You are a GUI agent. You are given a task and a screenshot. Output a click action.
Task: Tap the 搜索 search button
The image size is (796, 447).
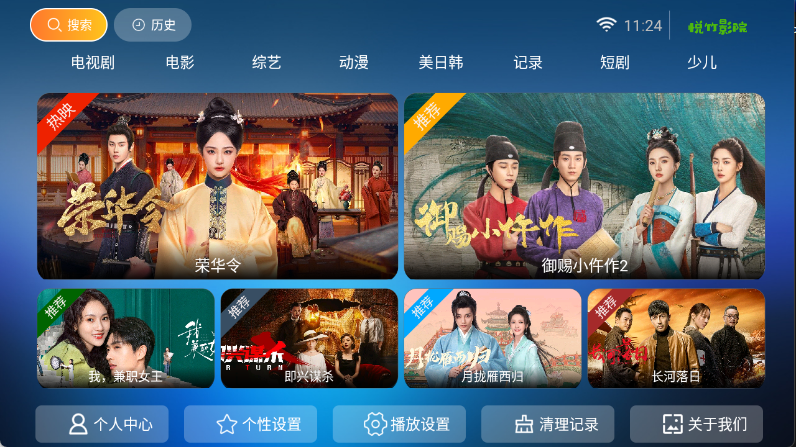coord(68,25)
